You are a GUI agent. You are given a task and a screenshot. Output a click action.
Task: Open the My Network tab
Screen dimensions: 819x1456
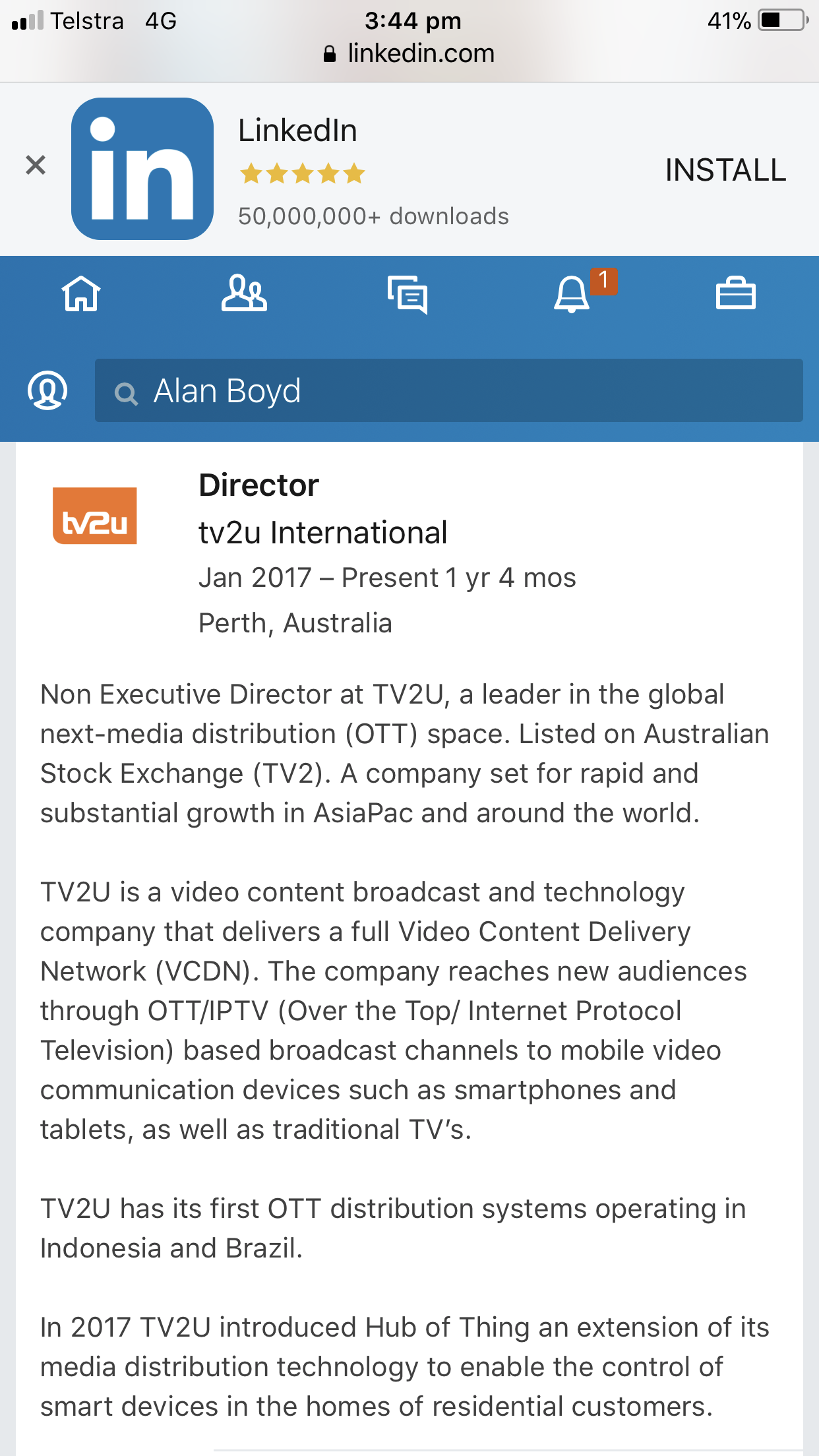pyautogui.click(x=244, y=293)
